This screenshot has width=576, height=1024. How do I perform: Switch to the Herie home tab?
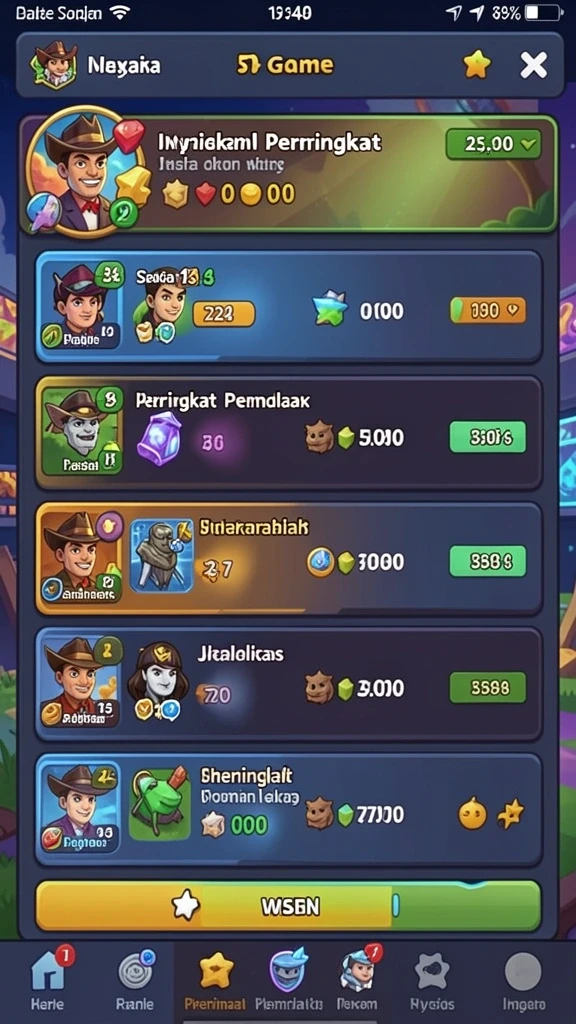pyautogui.click(x=49, y=980)
